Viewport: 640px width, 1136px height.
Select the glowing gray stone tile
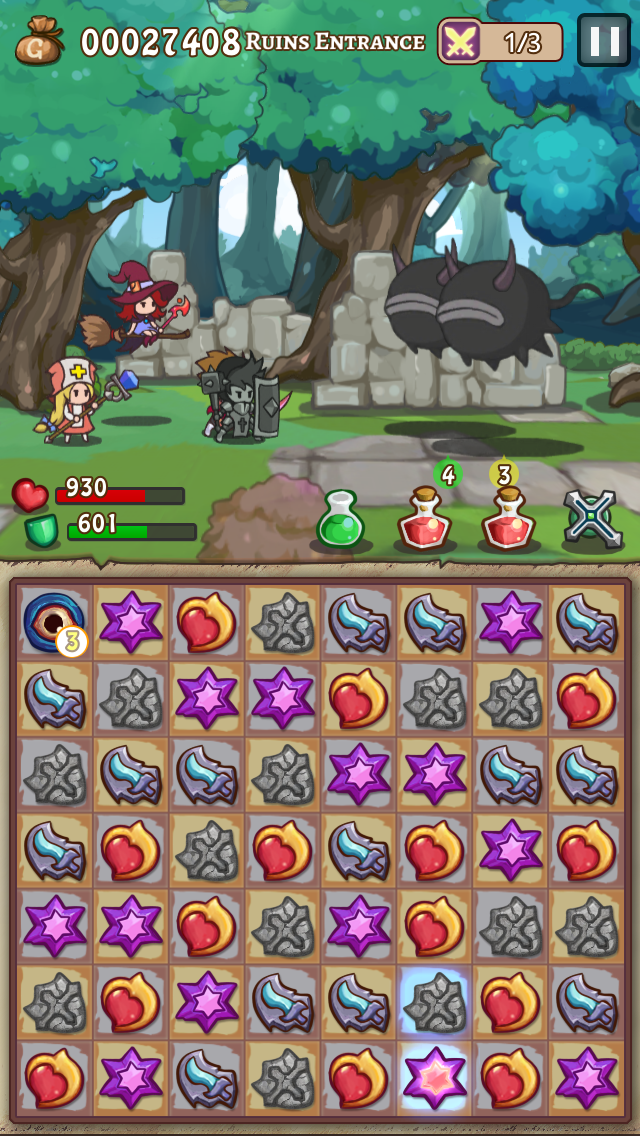point(434,1003)
